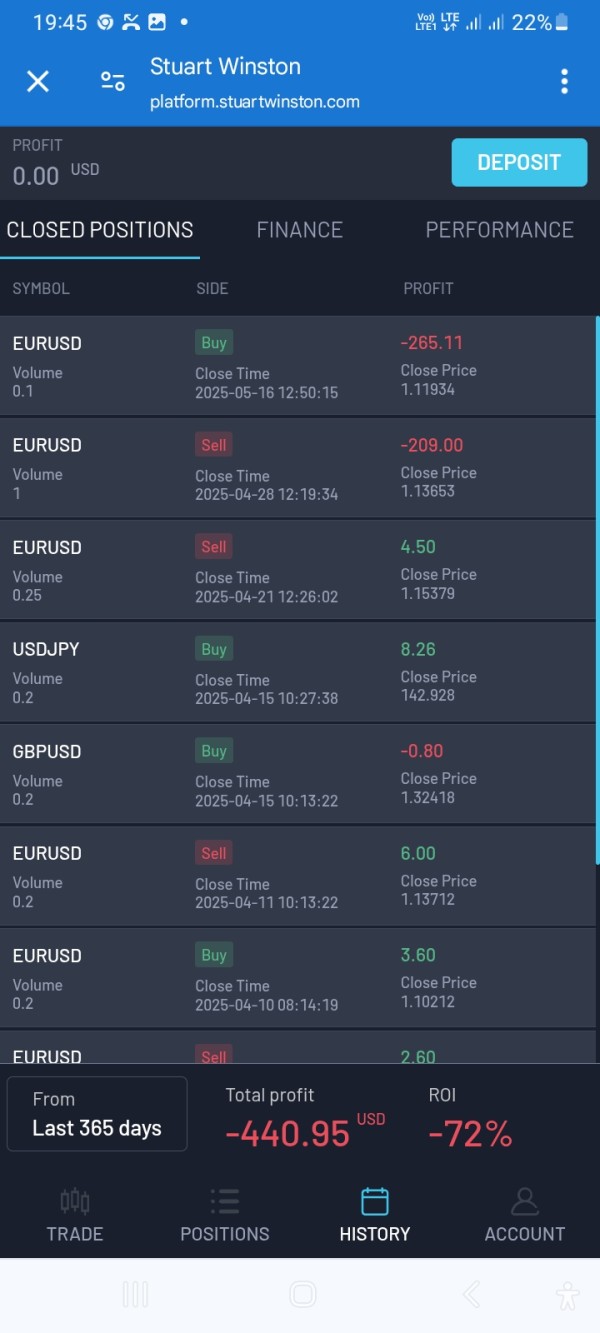Select the CLOSED POSITIONS tab
The height and width of the screenshot is (1333, 600).
(100, 230)
